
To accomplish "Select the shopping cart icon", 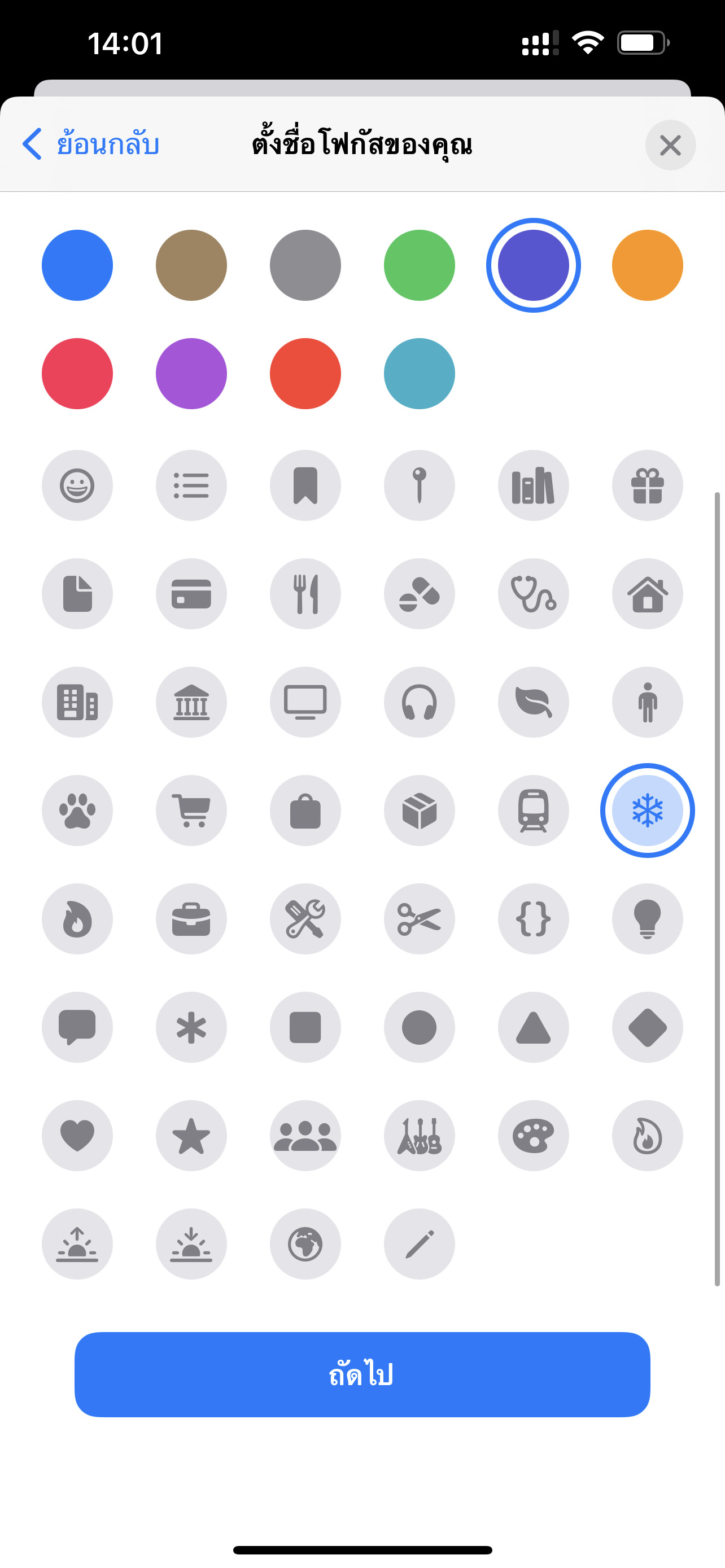I will tap(191, 811).
